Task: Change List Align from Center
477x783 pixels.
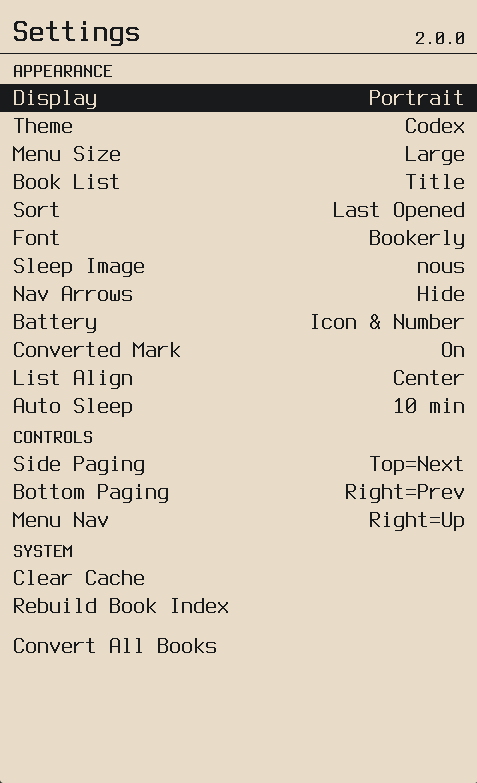Action: coord(238,378)
